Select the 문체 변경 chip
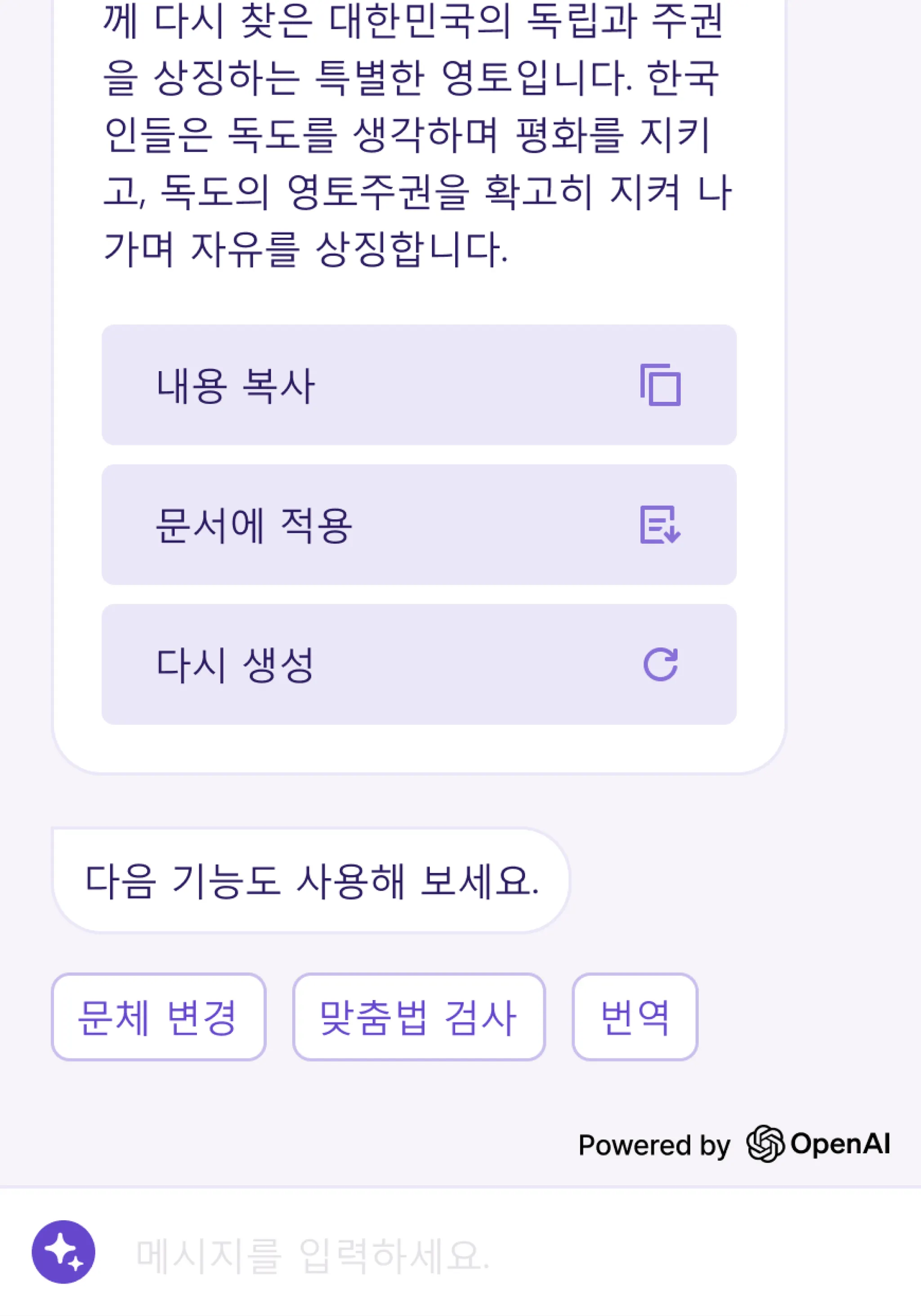This screenshot has width=921, height=1316. coord(158,1017)
